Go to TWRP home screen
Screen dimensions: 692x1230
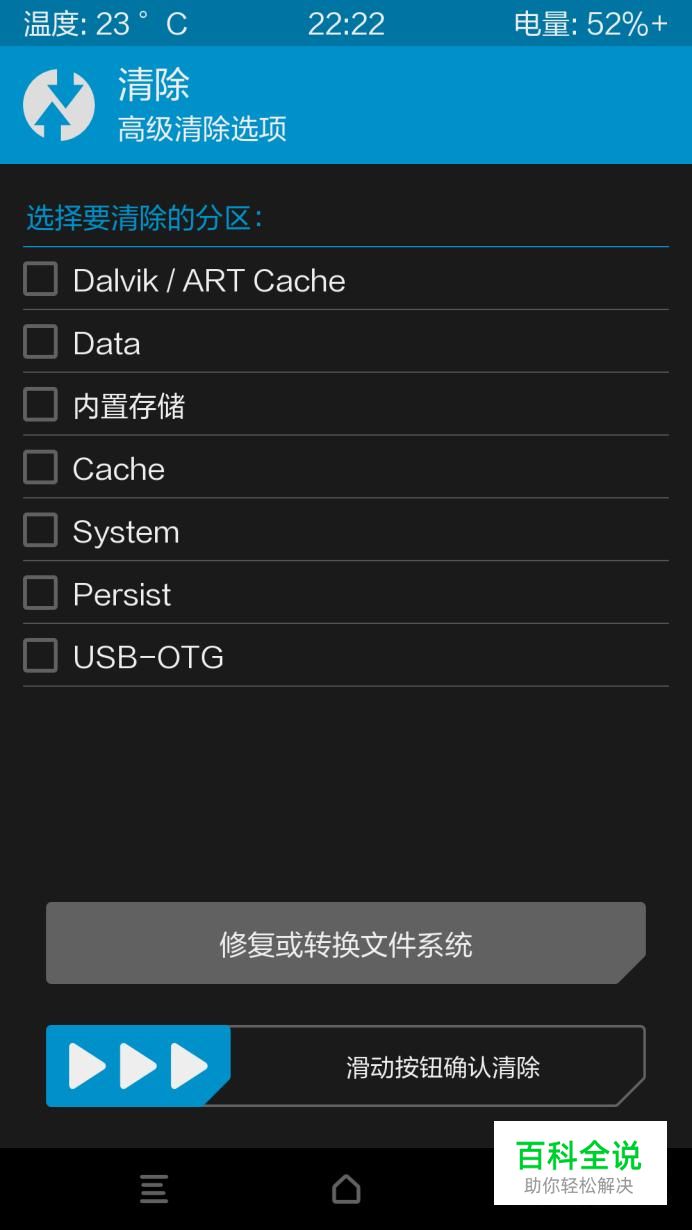[346, 1189]
